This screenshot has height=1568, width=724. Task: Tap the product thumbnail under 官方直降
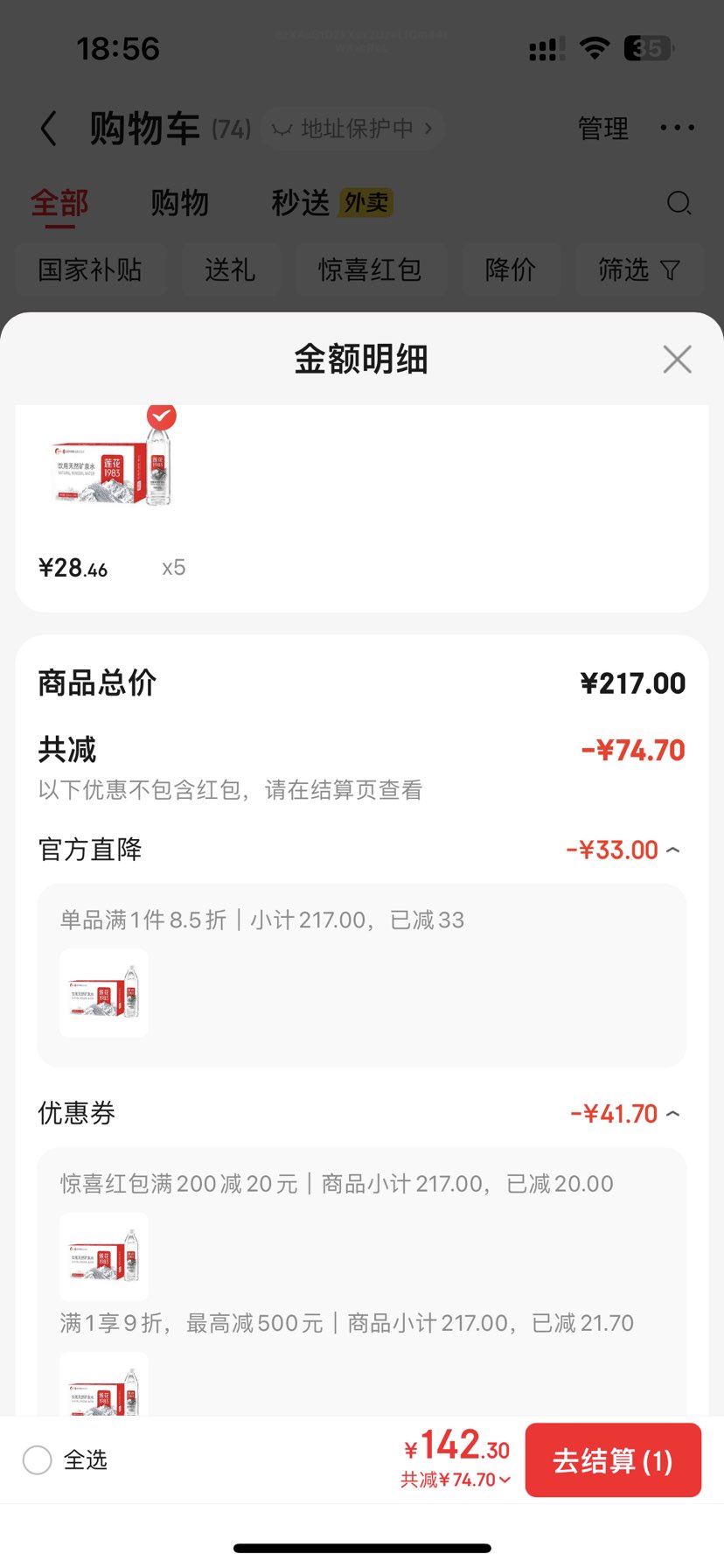(103, 992)
